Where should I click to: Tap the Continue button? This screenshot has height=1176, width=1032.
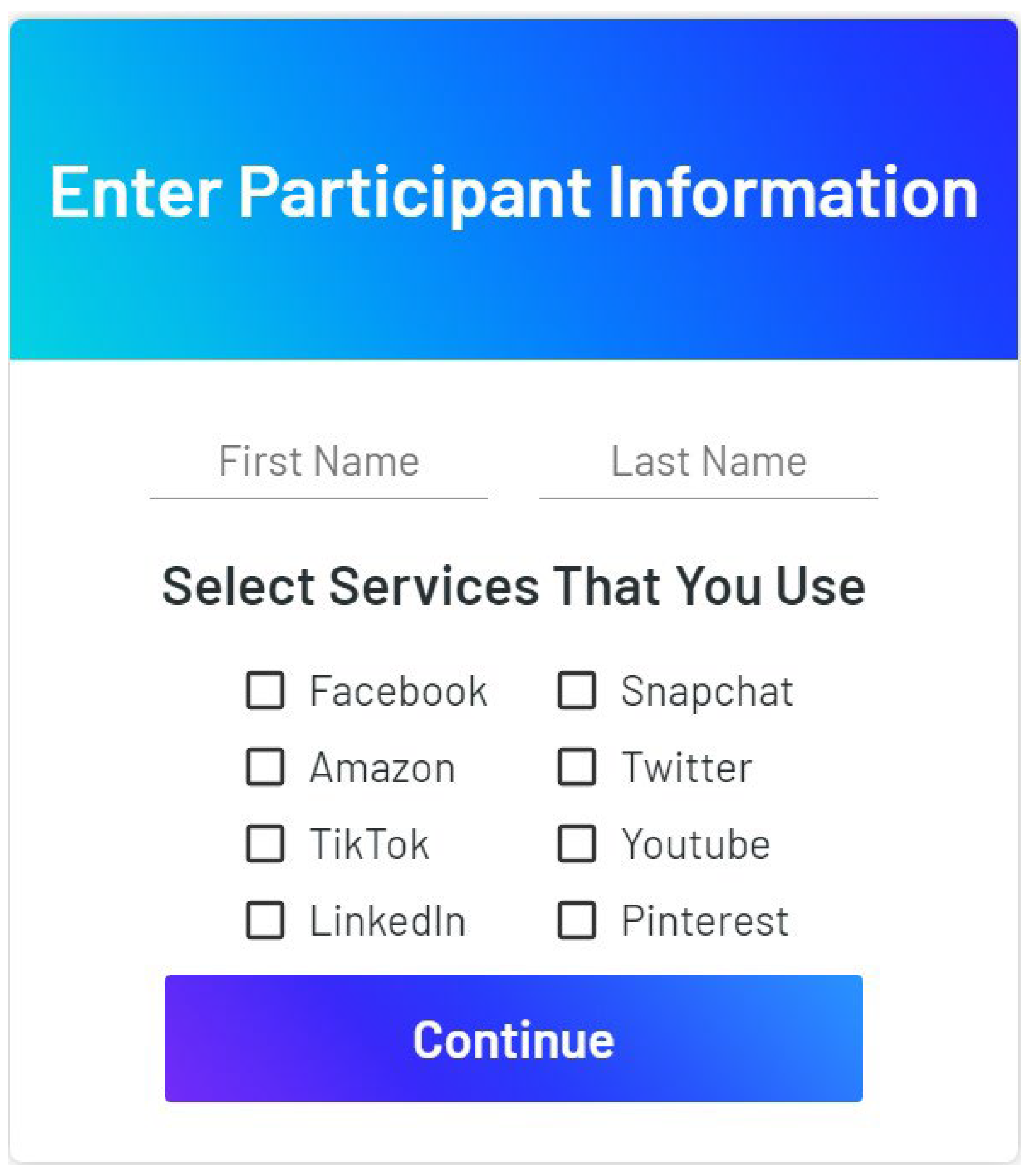(513, 1039)
